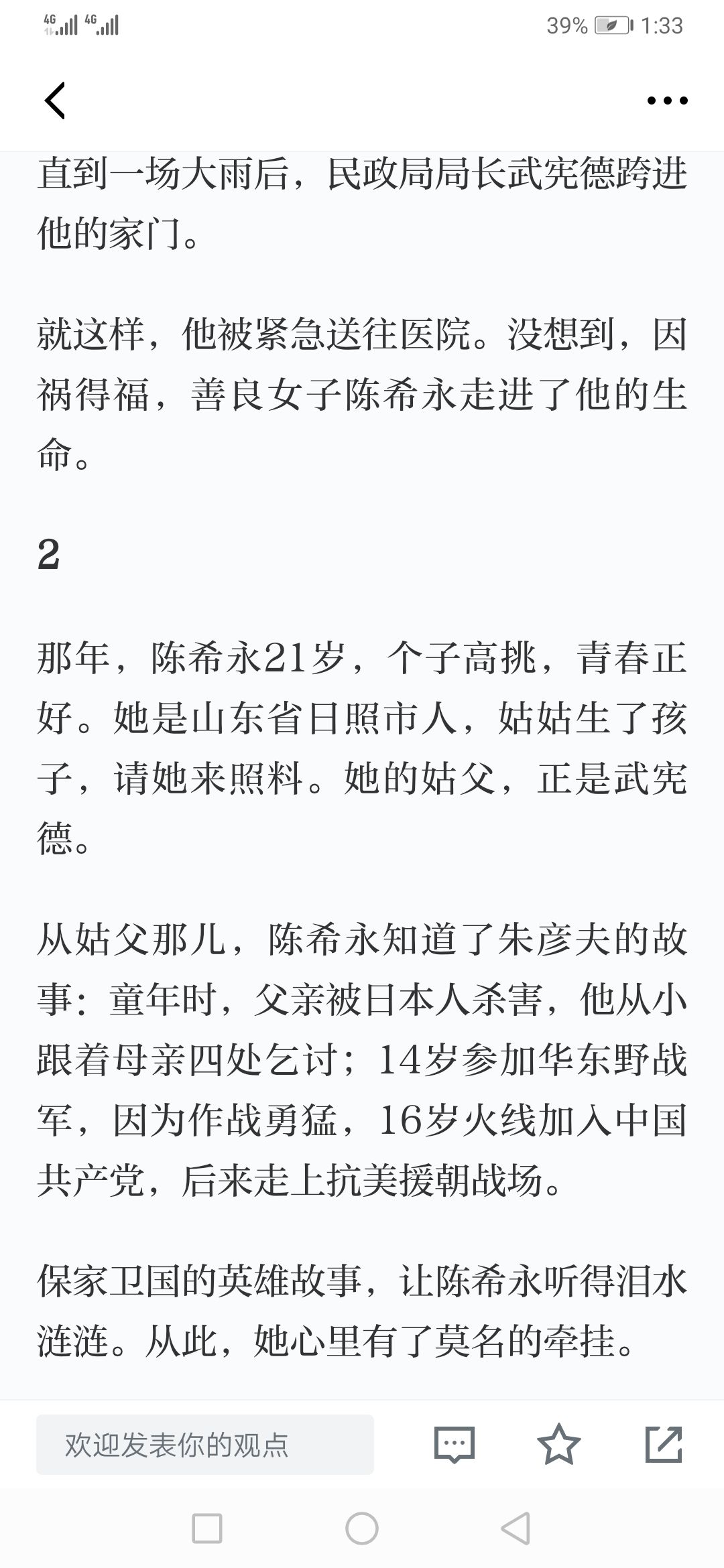Tap the 欢迎发表你的观点 comment field
The height and width of the screenshot is (1568, 724).
[204, 1445]
